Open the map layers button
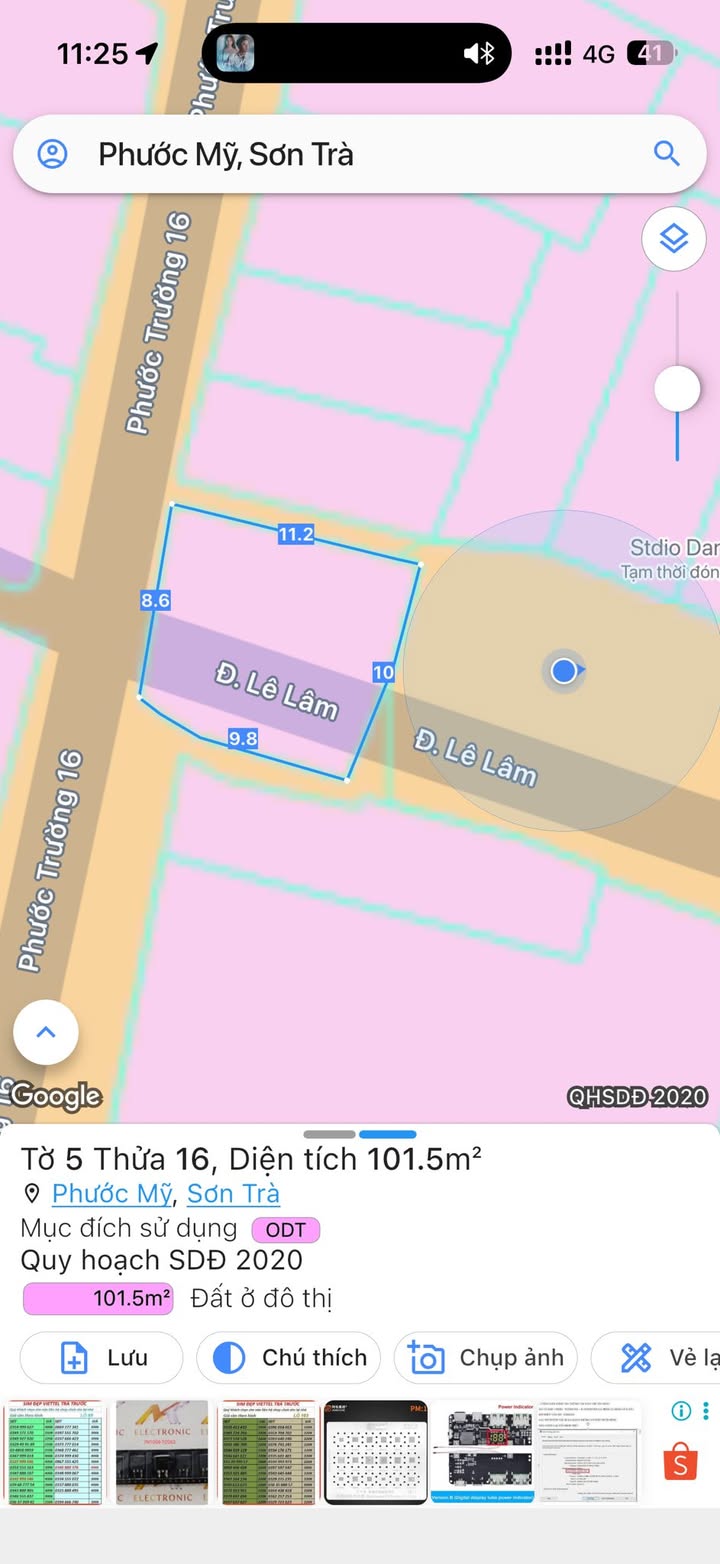720x1564 pixels. pos(674,239)
